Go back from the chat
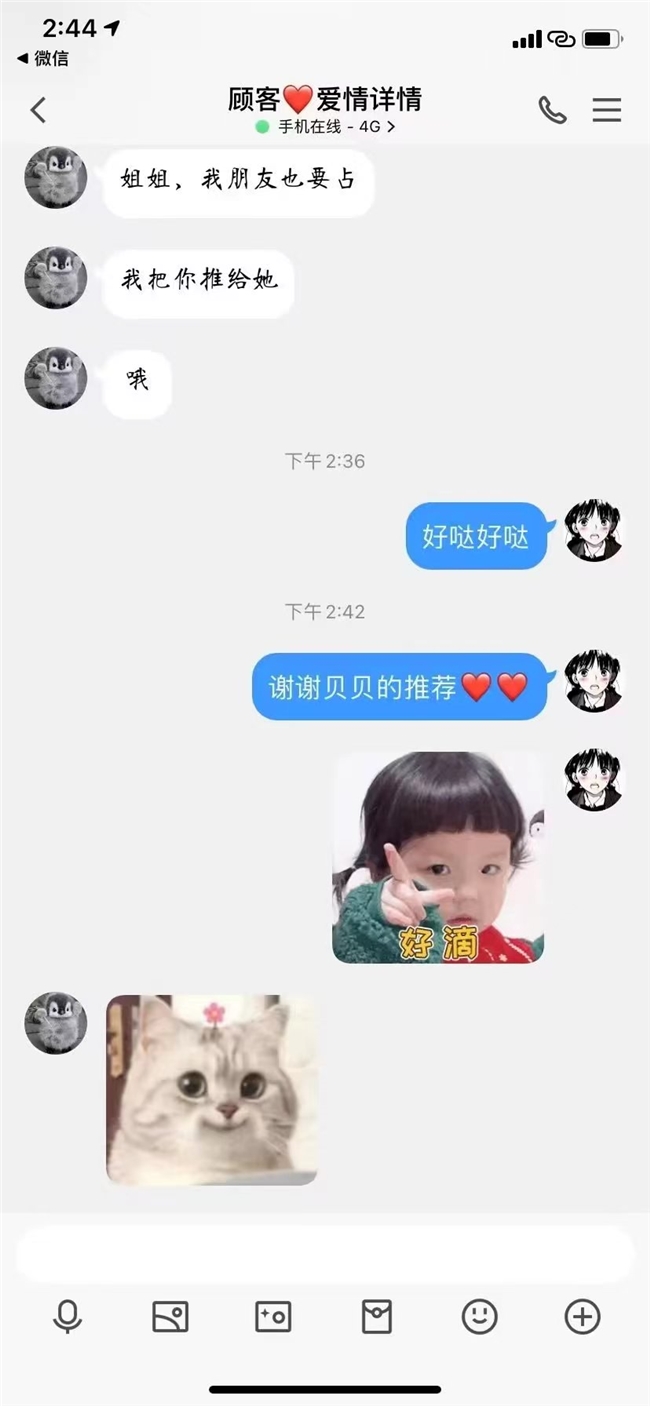The image size is (650, 1406). coord(38,110)
